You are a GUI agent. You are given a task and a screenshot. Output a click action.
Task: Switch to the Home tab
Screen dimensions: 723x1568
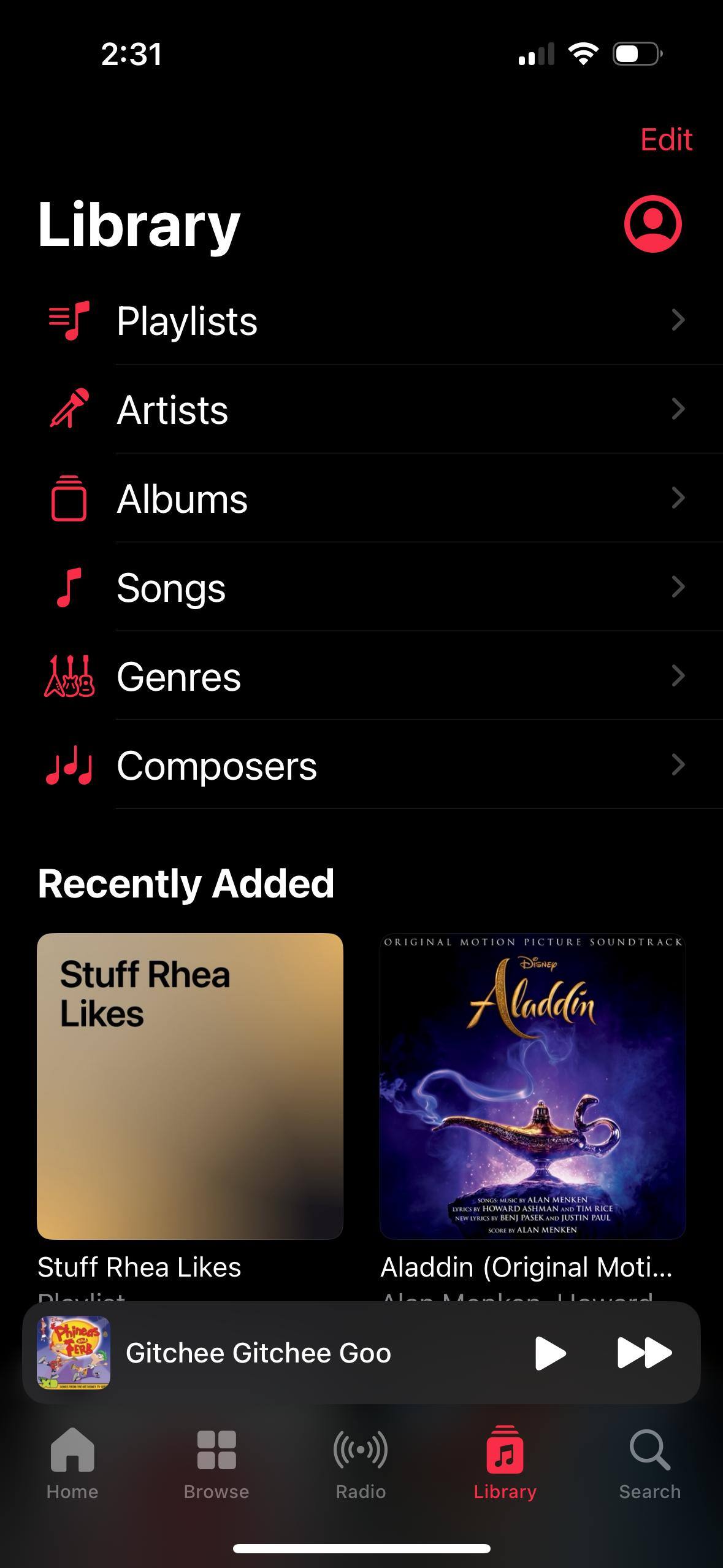(72, 1463)
